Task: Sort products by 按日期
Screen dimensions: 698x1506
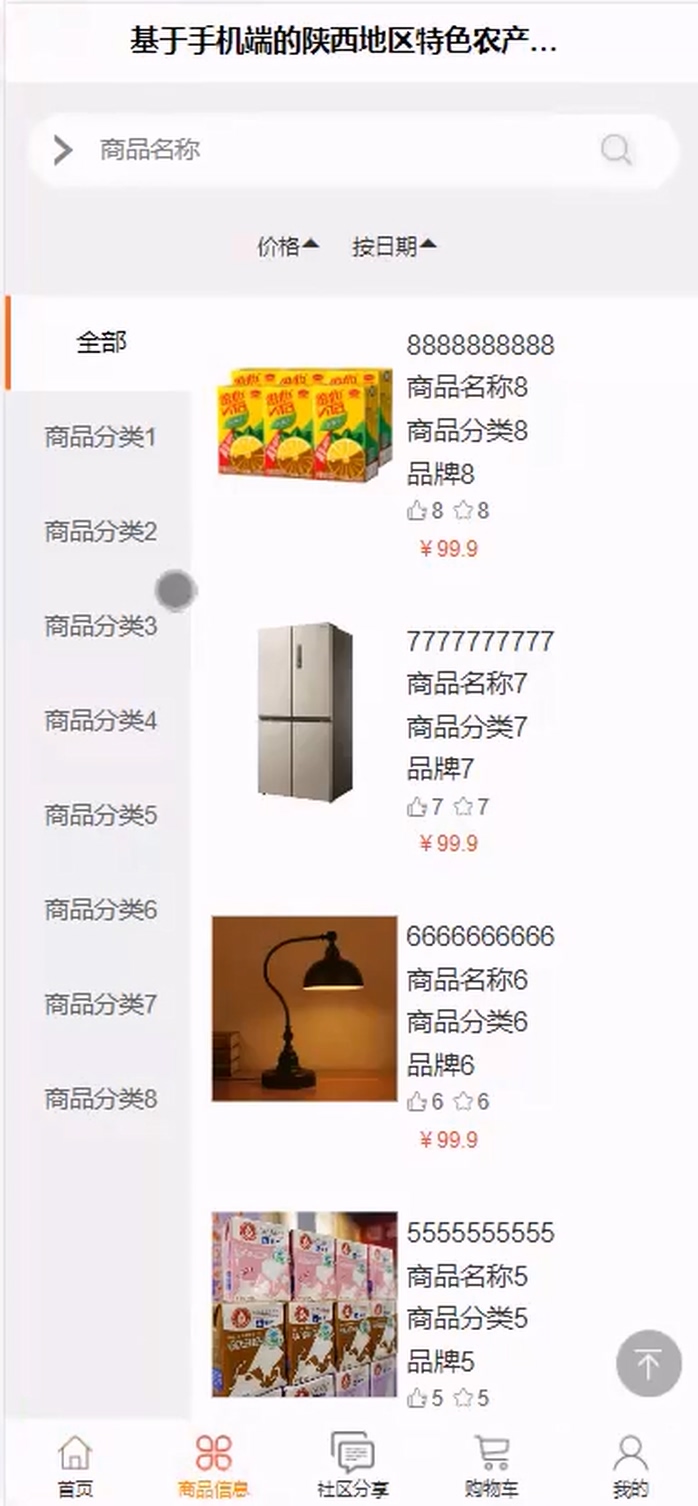Action: pyautogui.click(x=393, y=246)
